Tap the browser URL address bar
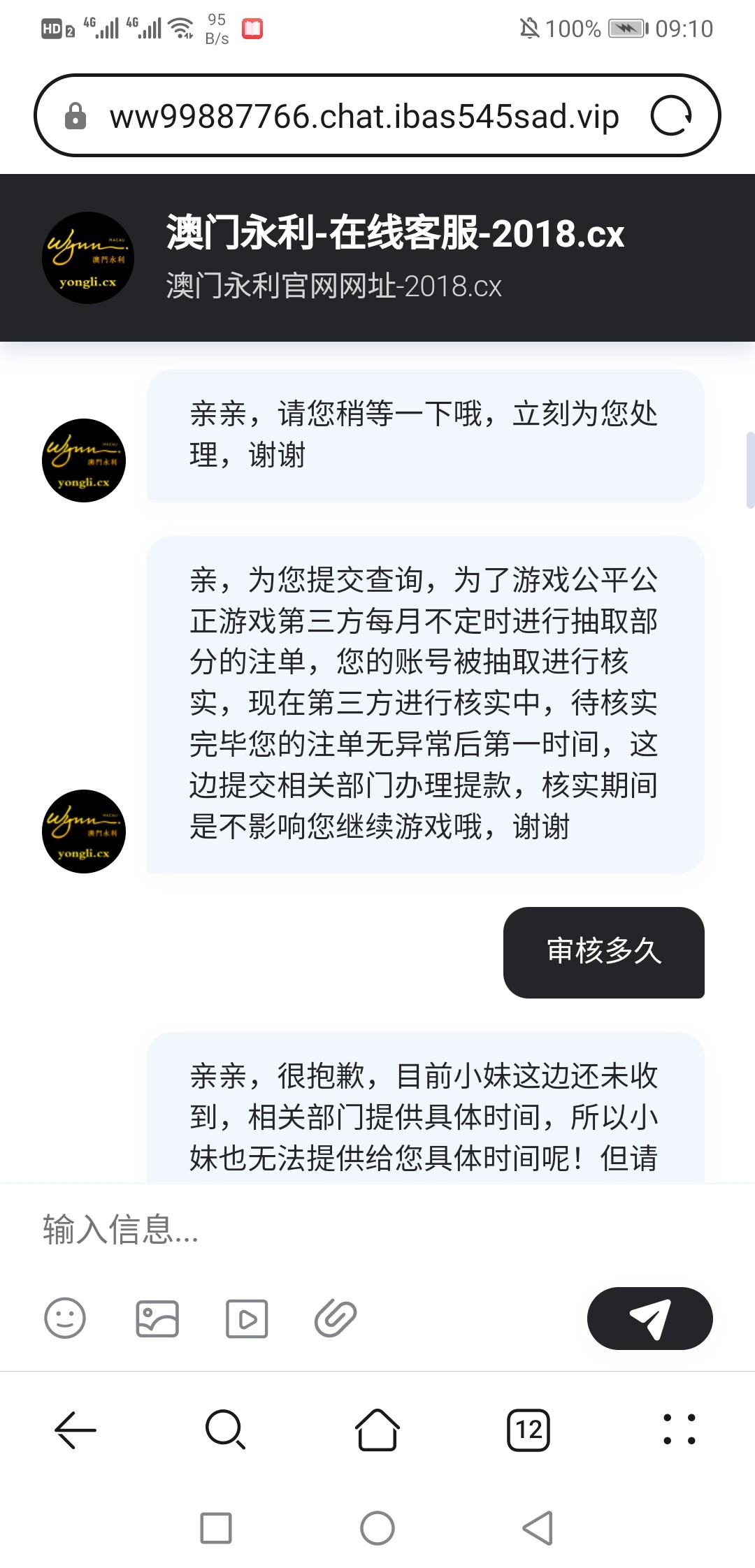The image size is (755, 1568). (364, 116)
